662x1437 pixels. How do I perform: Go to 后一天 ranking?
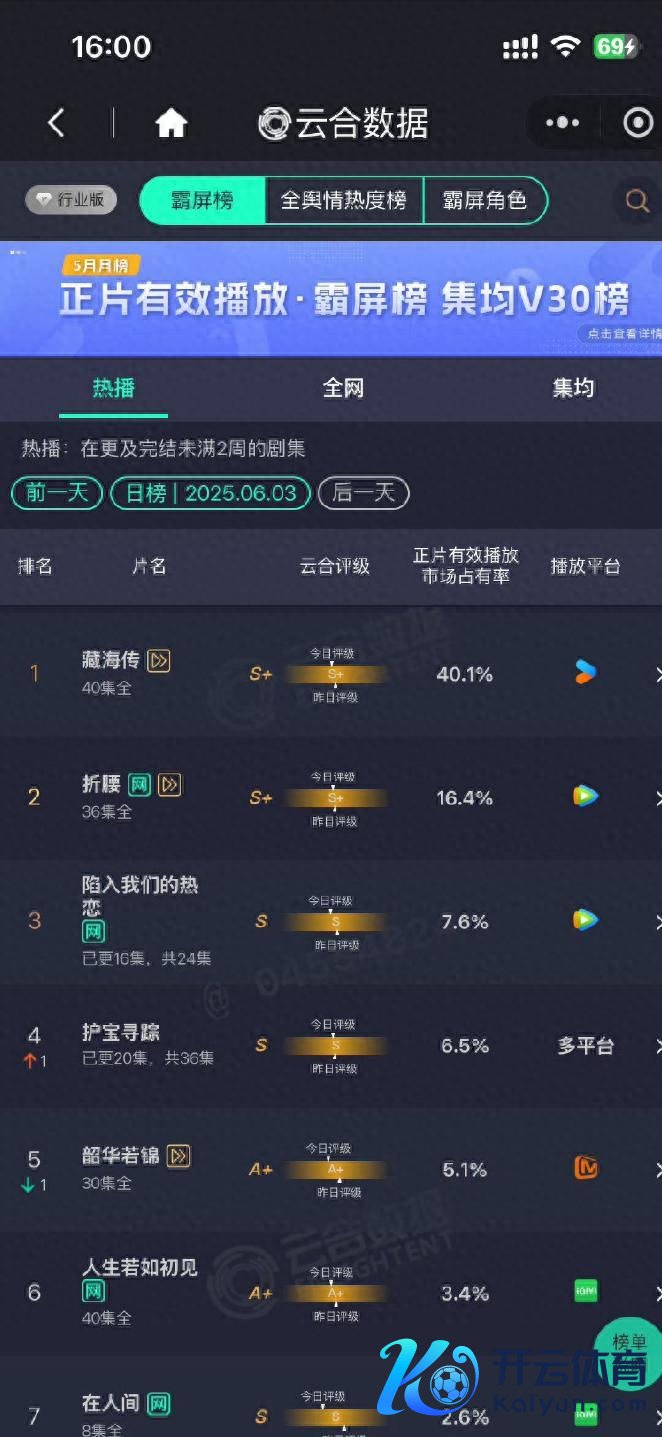(363, 493)
